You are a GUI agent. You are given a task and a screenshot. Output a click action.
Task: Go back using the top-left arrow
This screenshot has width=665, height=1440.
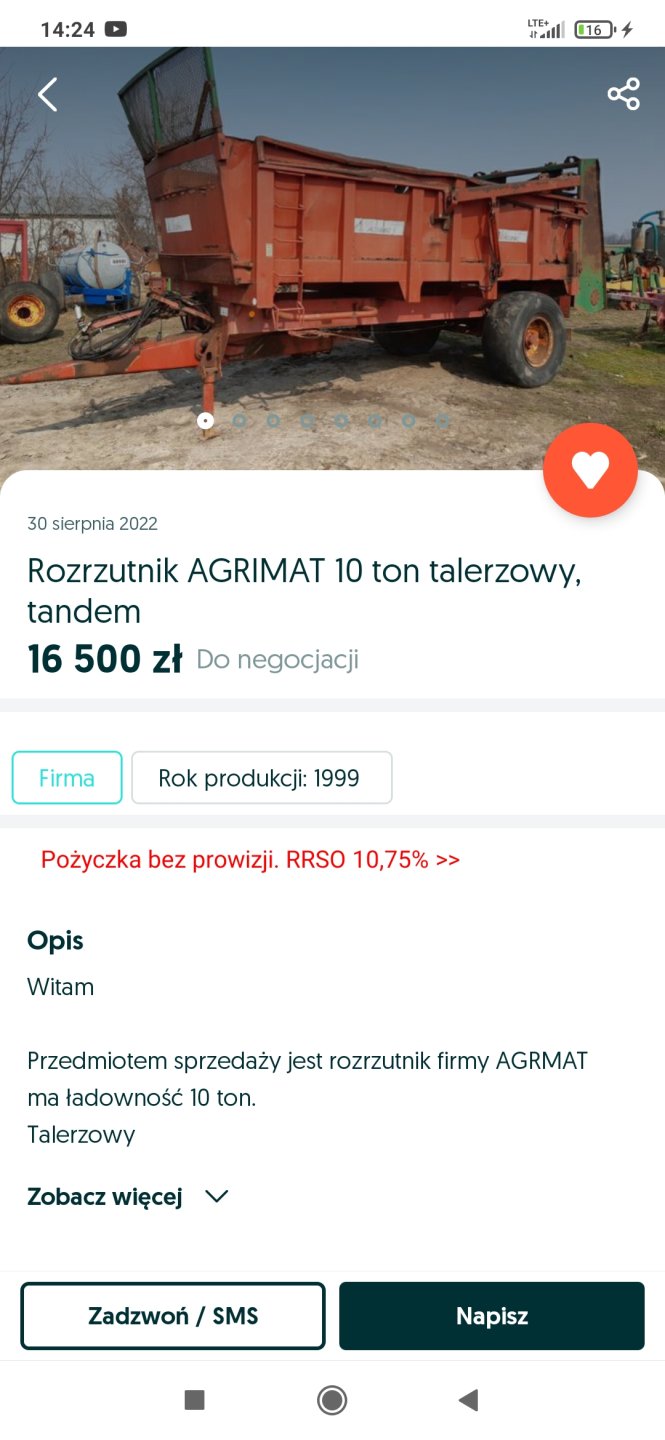(47, 95)
